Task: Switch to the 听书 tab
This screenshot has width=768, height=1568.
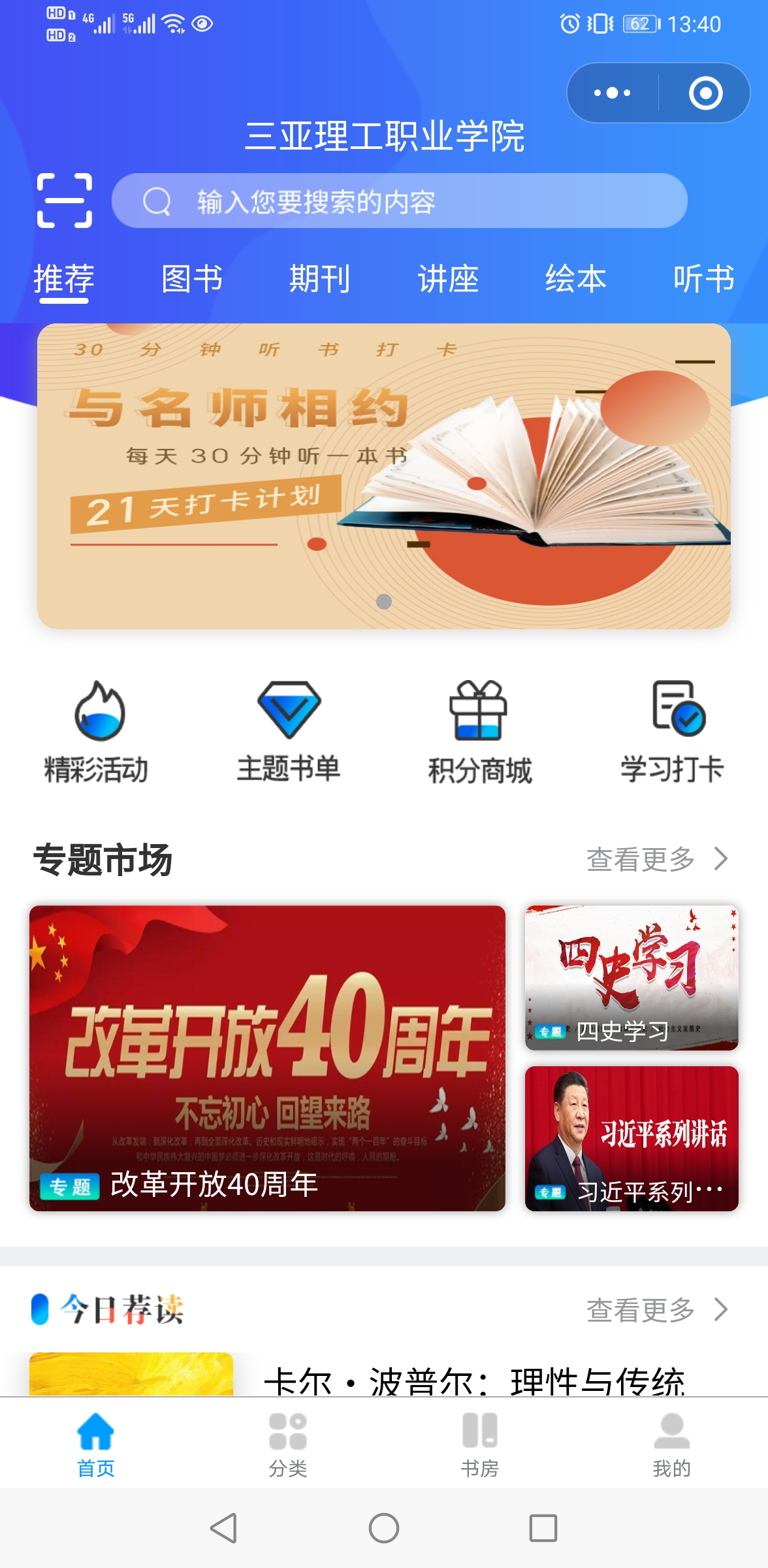Action: [704, 280]
